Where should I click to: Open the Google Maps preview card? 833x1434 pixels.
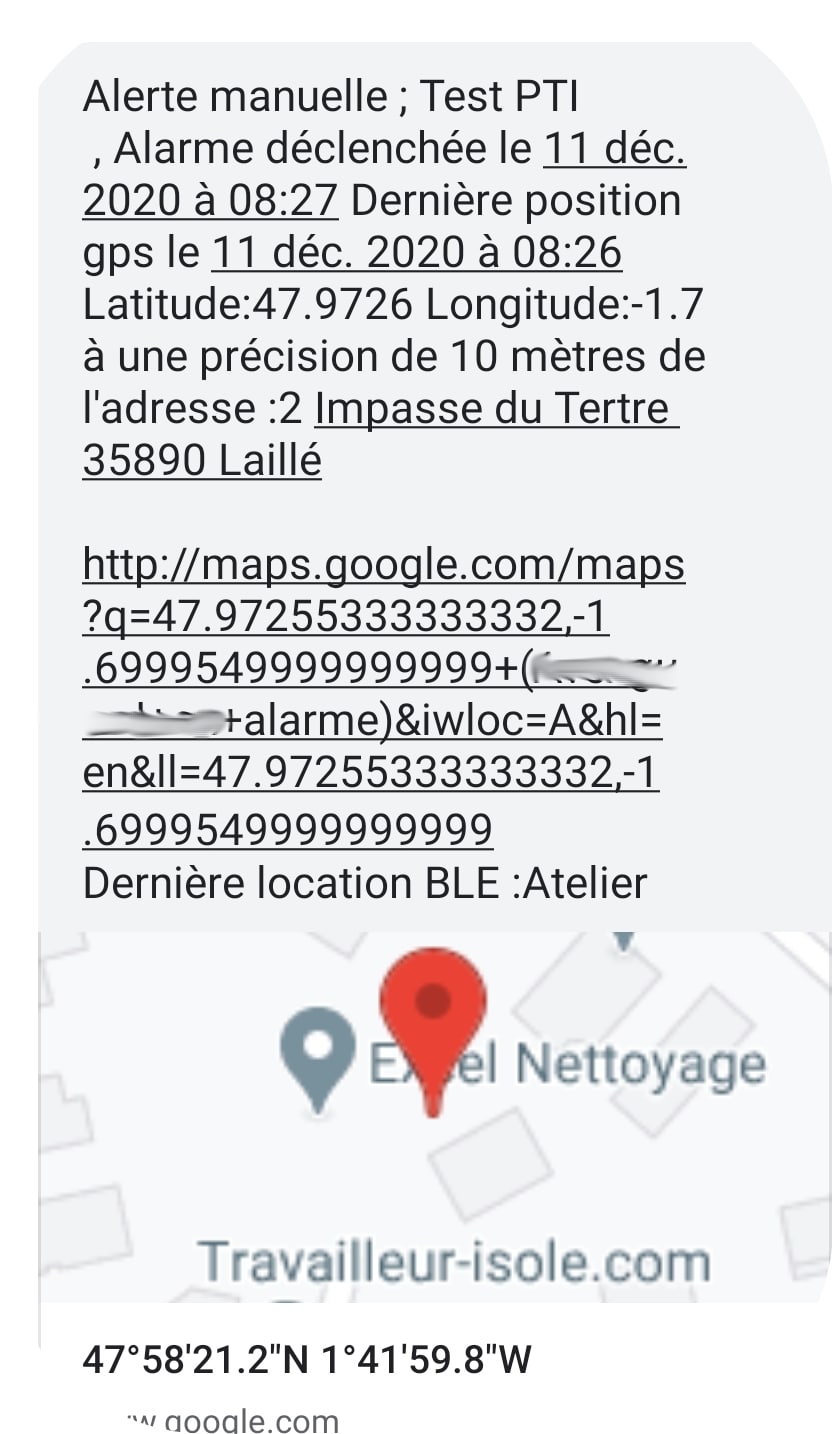[x=435, y=1180]
